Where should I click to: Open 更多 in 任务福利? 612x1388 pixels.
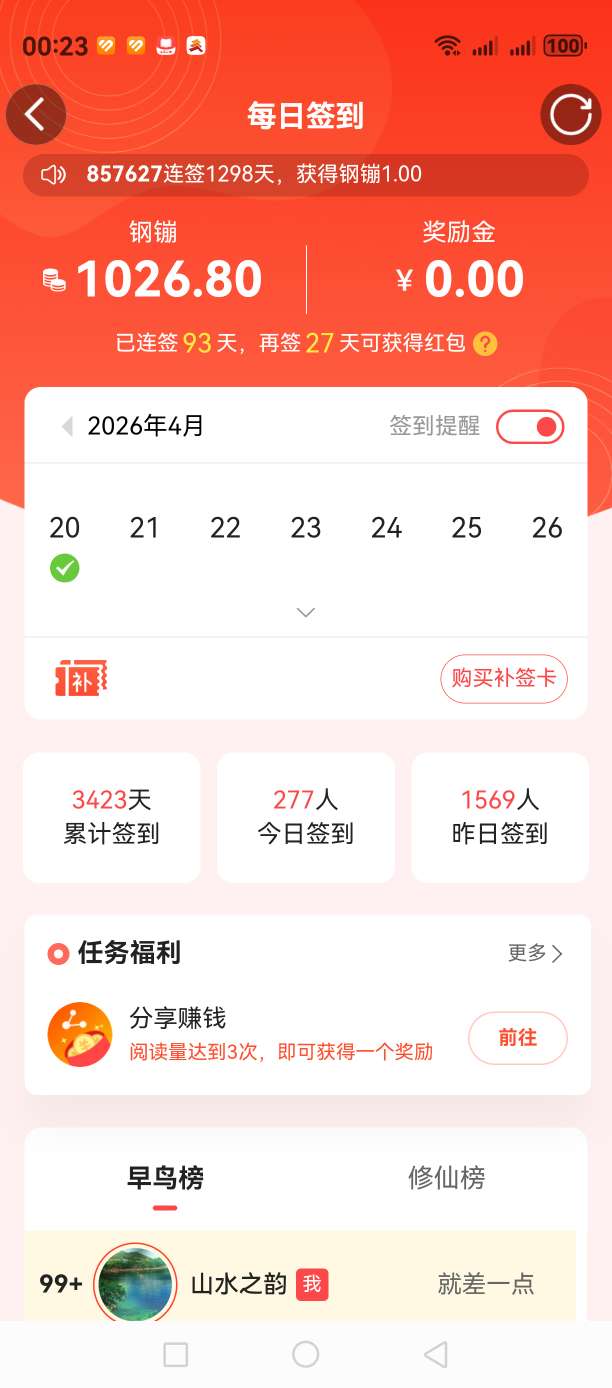pos(535,953)
